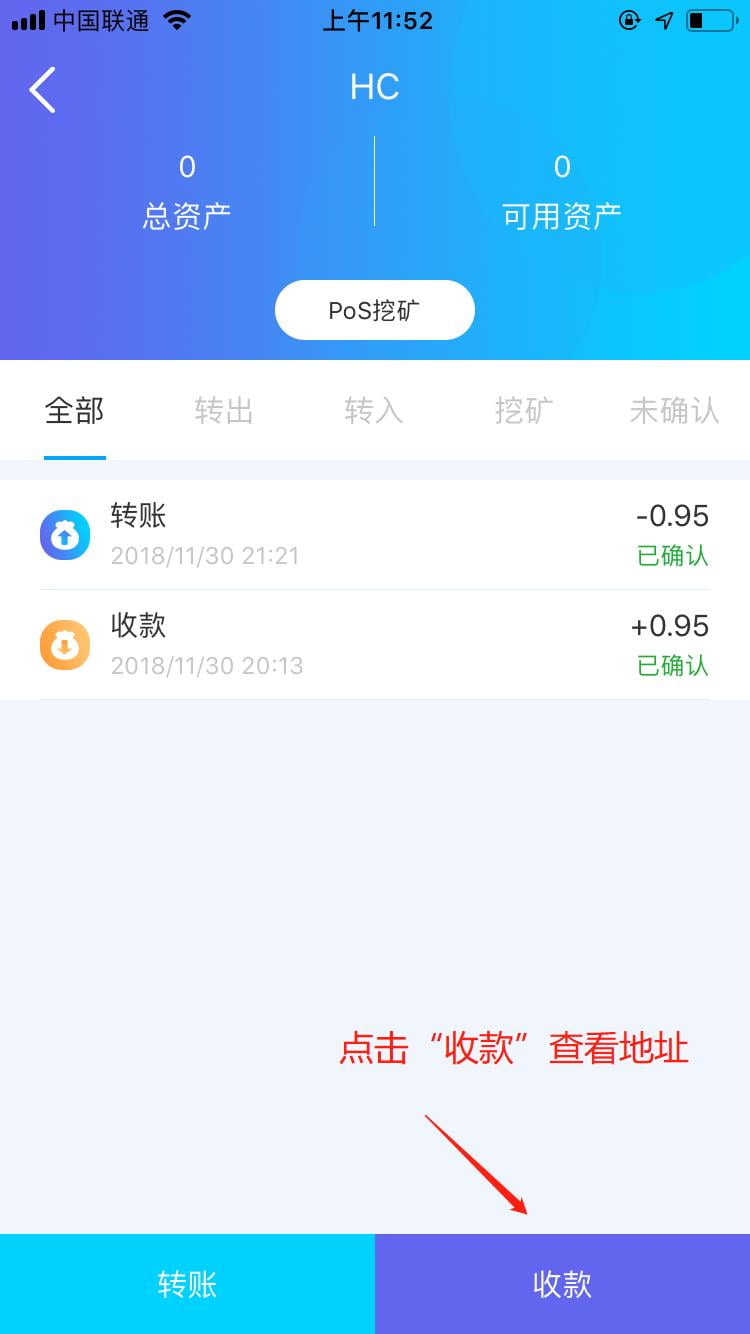Tap the bottom 收款 button to view address
750x1334 pixels.
(562, 1284)
